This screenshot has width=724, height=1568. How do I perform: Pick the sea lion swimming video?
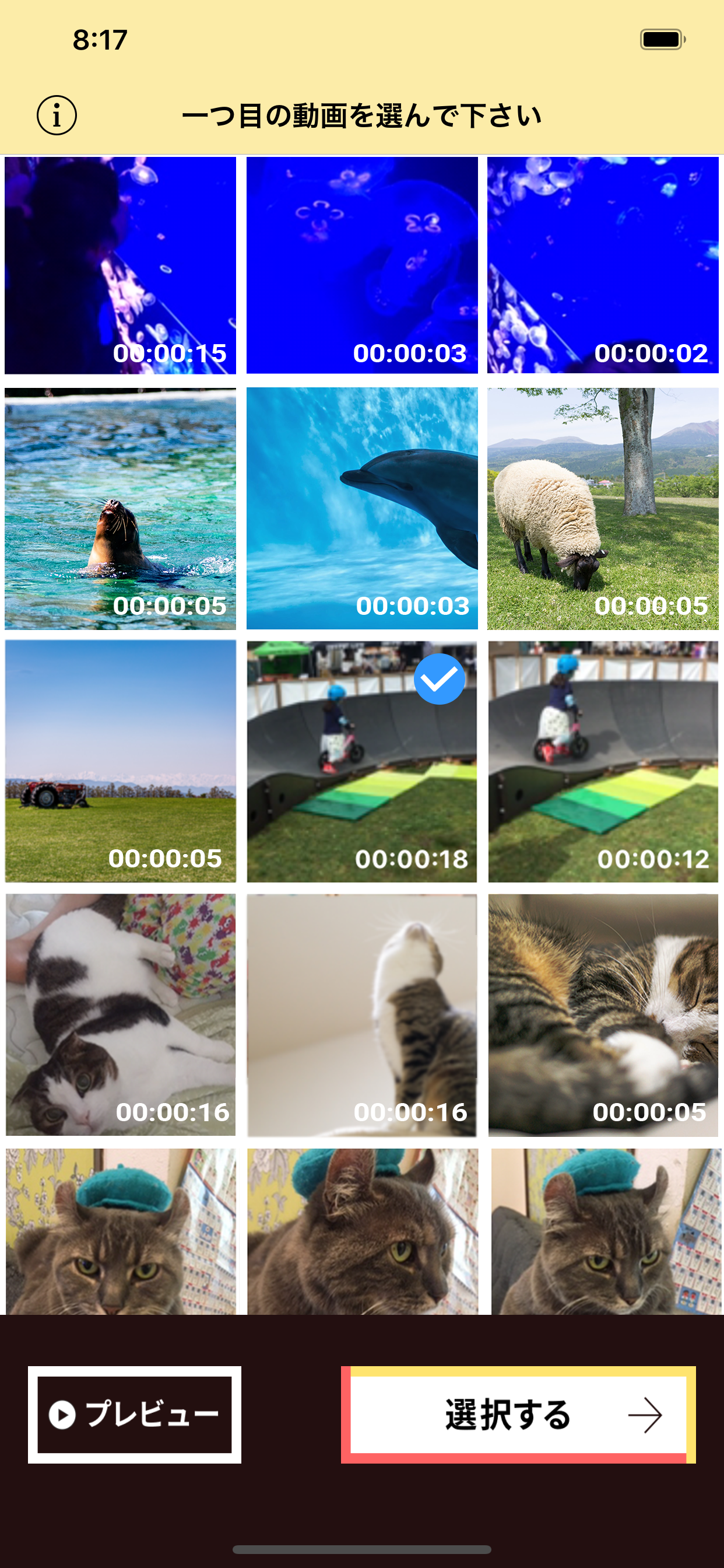coord(121,508)
